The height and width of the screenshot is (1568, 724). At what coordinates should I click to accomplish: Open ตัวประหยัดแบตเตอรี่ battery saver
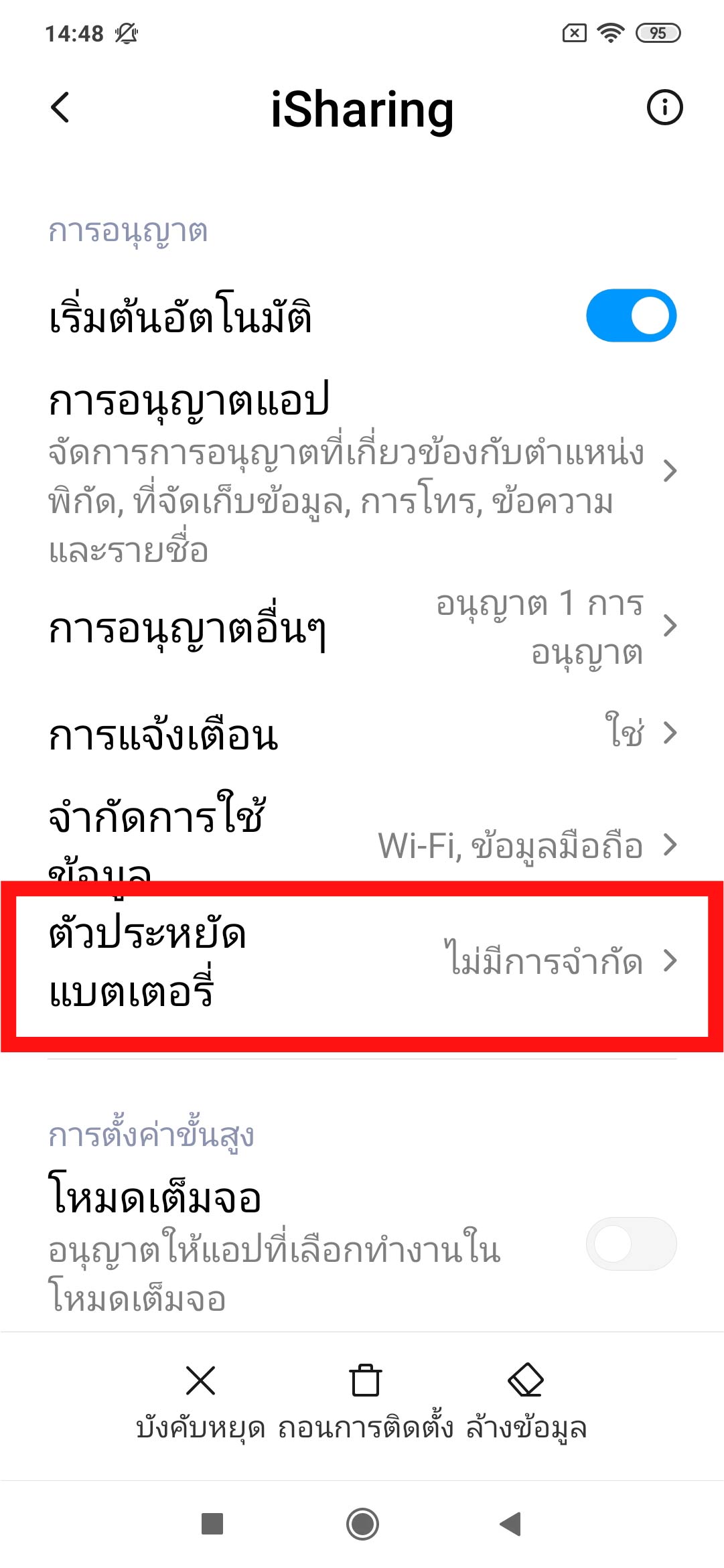362,963
